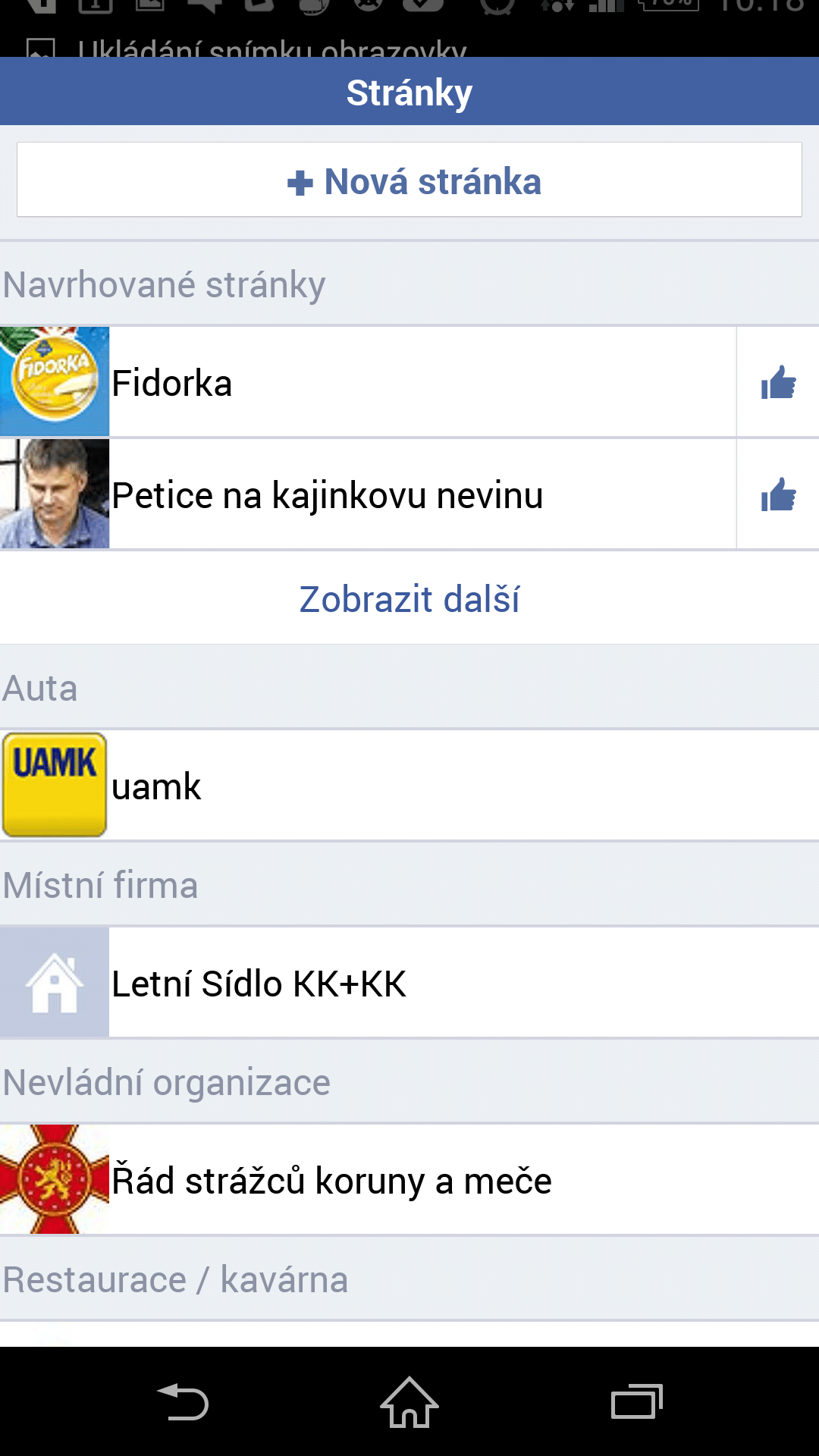Open the uamk page
Screen dimensions: 819x1456
(409, 786)
